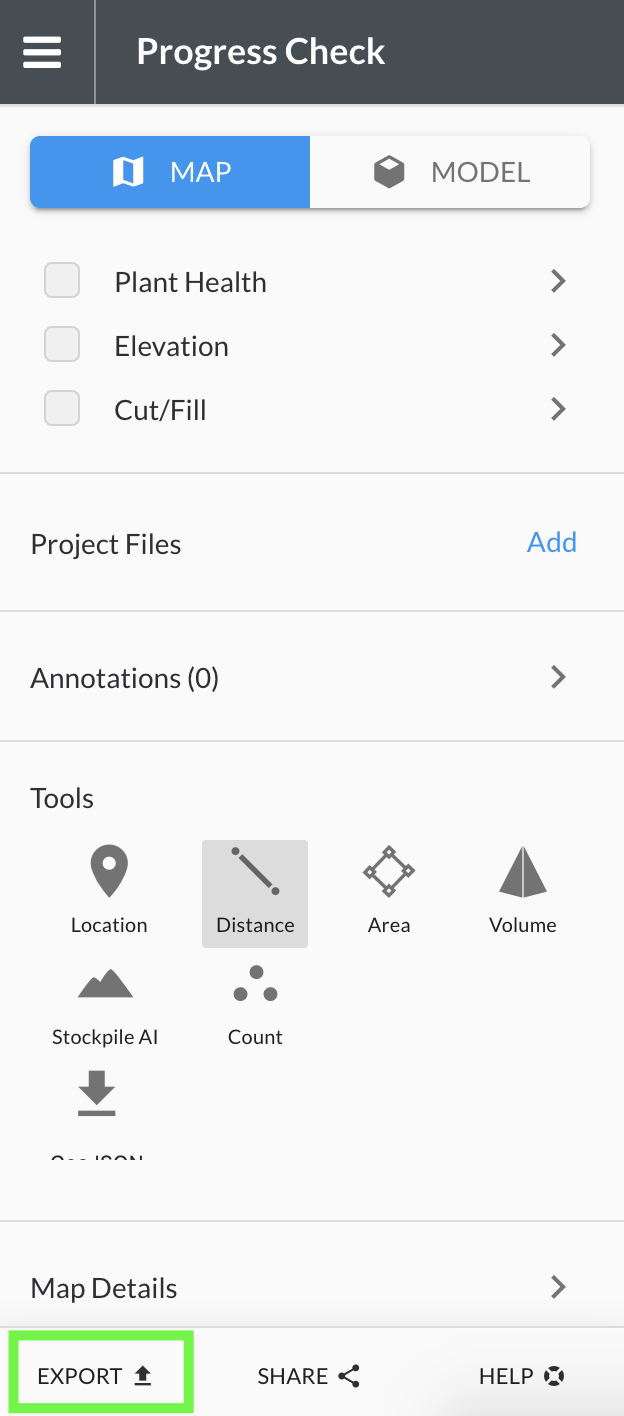Choose the Location tool

point(109,890)
